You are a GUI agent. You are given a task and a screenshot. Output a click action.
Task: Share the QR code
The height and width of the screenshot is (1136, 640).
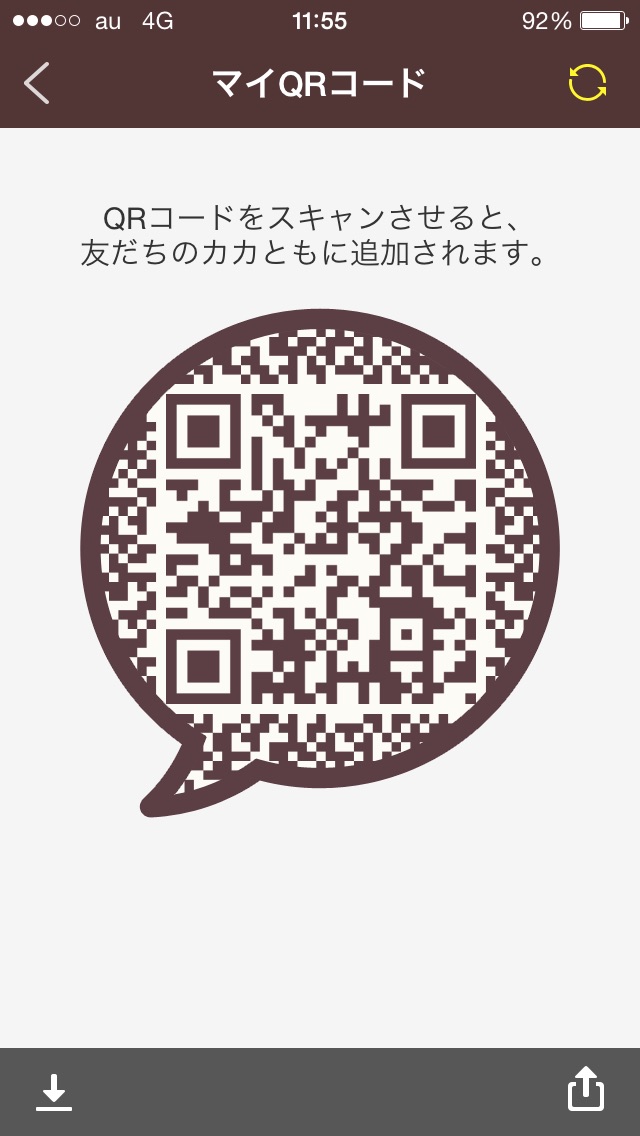pos(586,1088)
